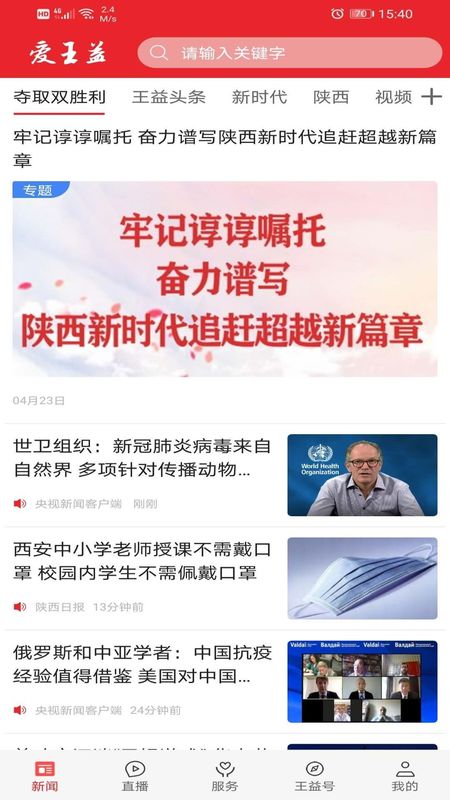Screen dimensions: 450x800
Task: Tap the keyword search box
Action: click(289, 53)
